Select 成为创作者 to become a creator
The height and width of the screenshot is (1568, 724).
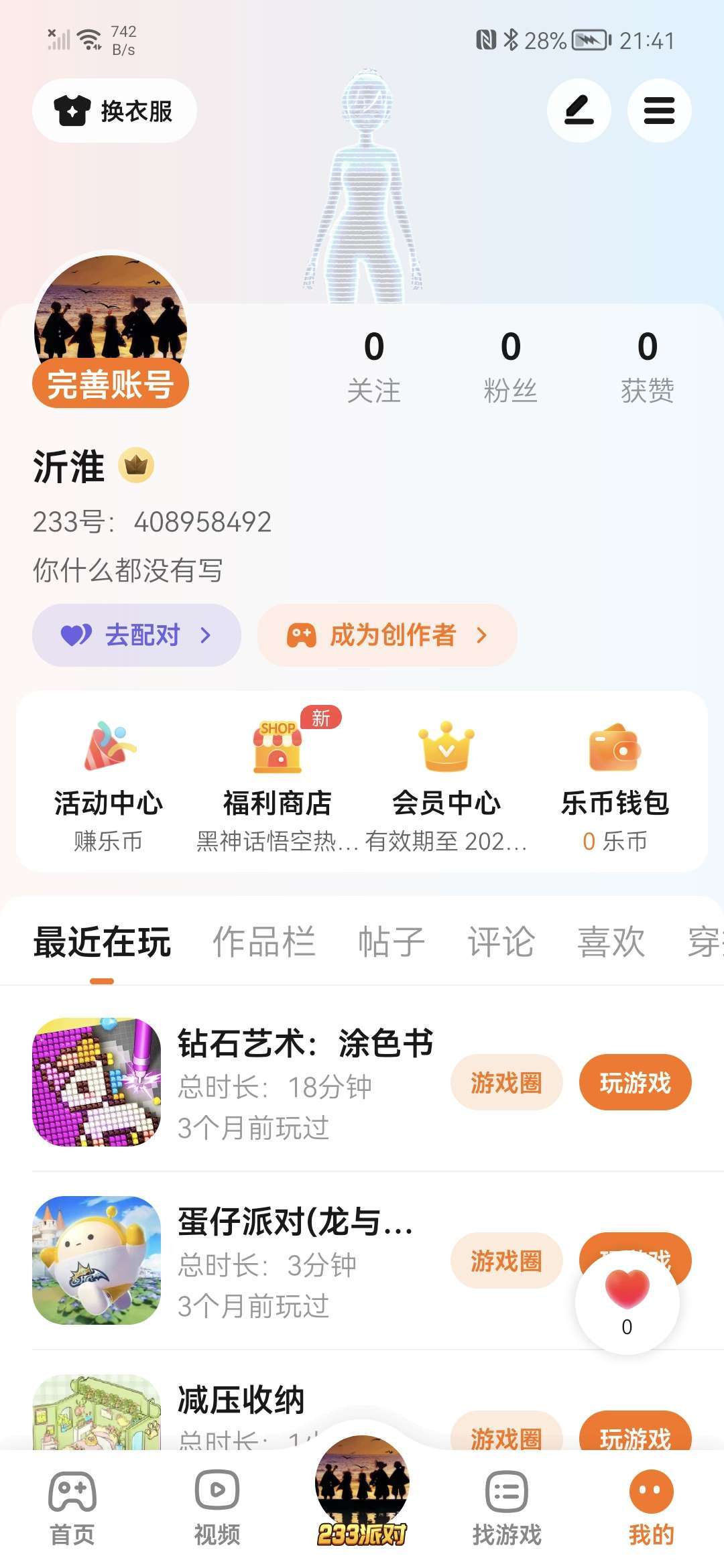coord(387,635)
